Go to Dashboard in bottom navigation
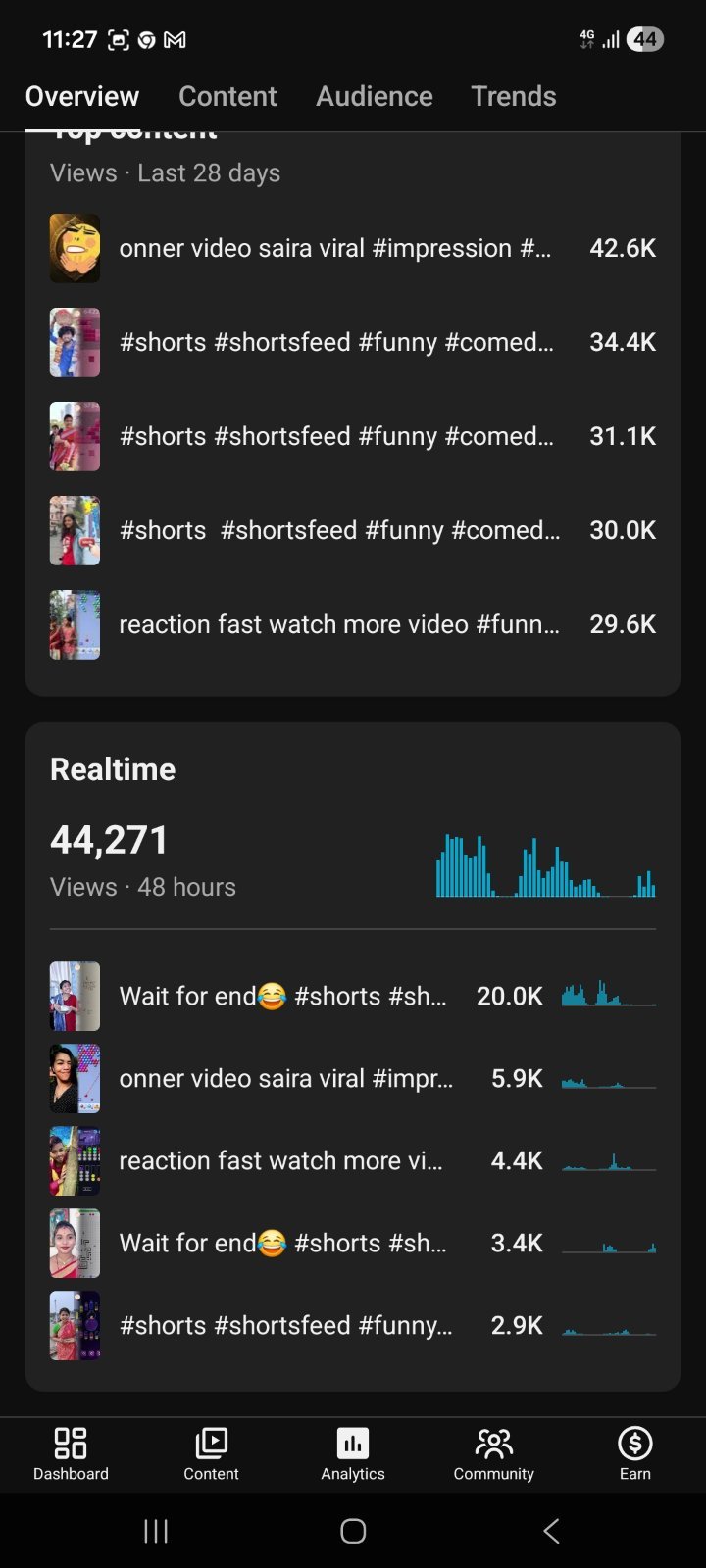This screenshot has height=1568, width=706. pos(71,1454)
